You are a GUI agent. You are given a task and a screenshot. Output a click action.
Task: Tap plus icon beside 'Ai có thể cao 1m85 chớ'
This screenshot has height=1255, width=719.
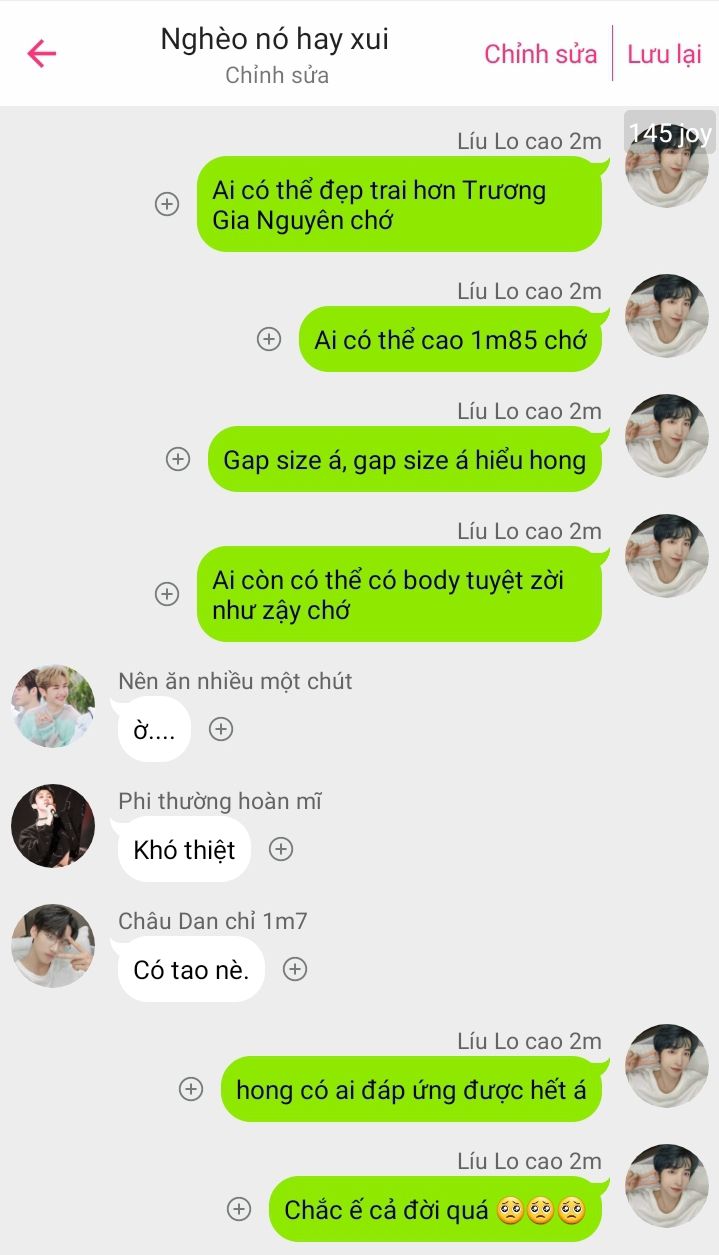point(269,339)
